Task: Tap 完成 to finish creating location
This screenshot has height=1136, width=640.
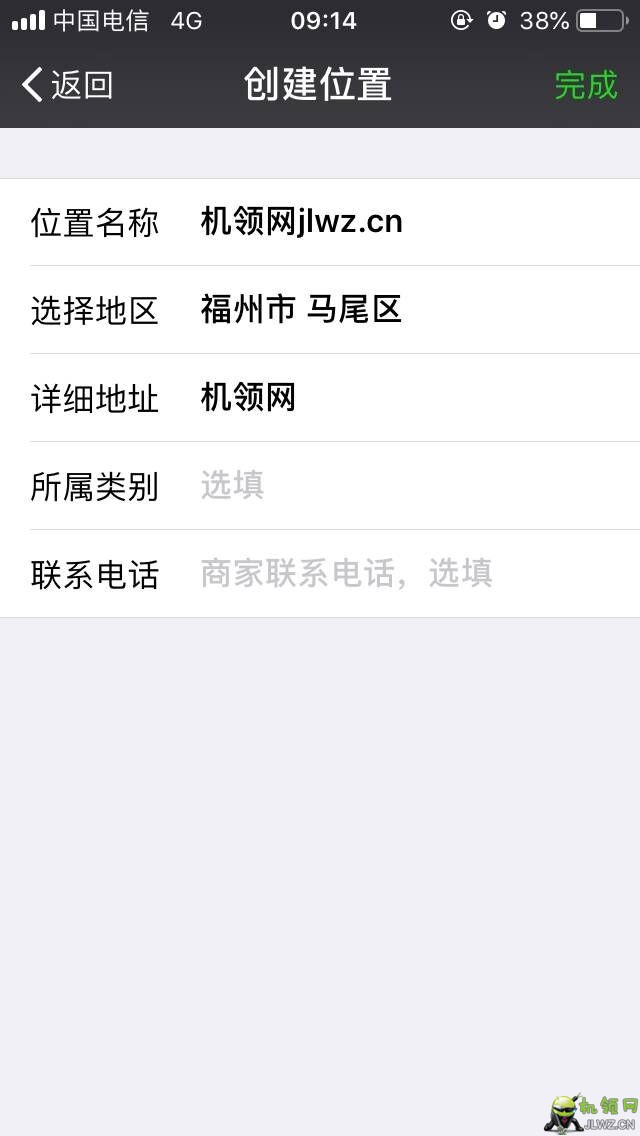Action: coord(585,85)
